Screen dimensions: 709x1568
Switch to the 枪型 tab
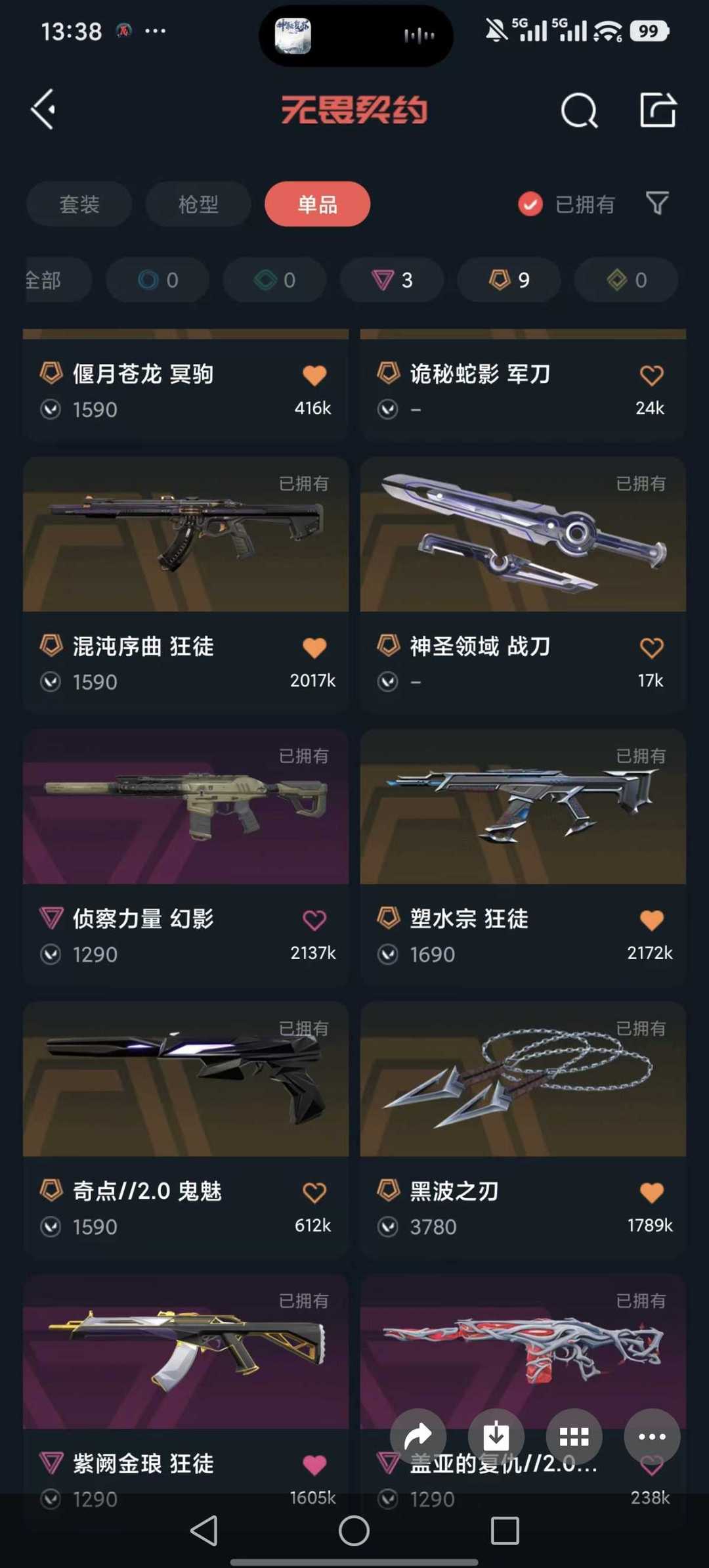(x=198, y=204)
